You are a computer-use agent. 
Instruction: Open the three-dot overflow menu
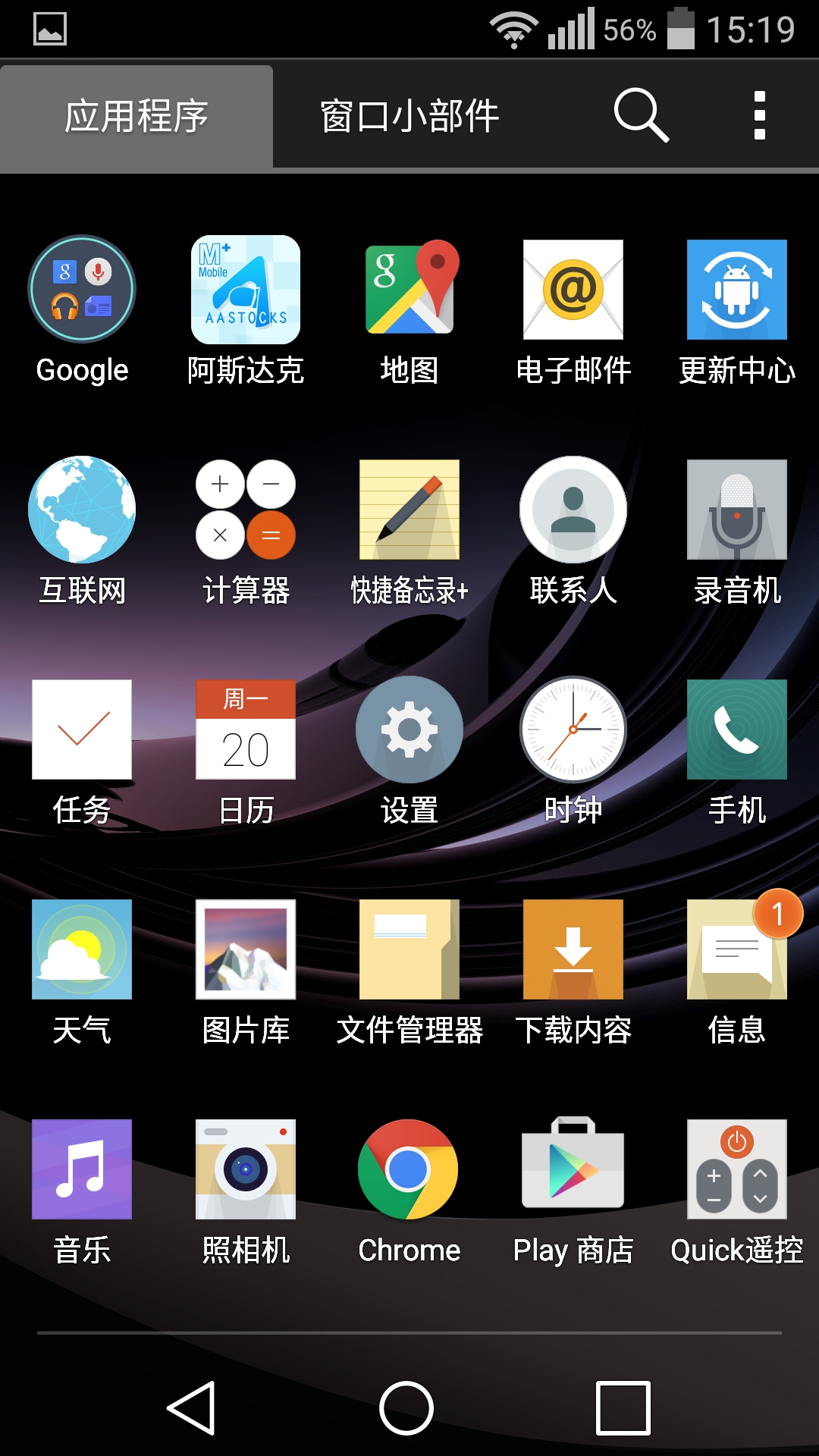[760, 115]
